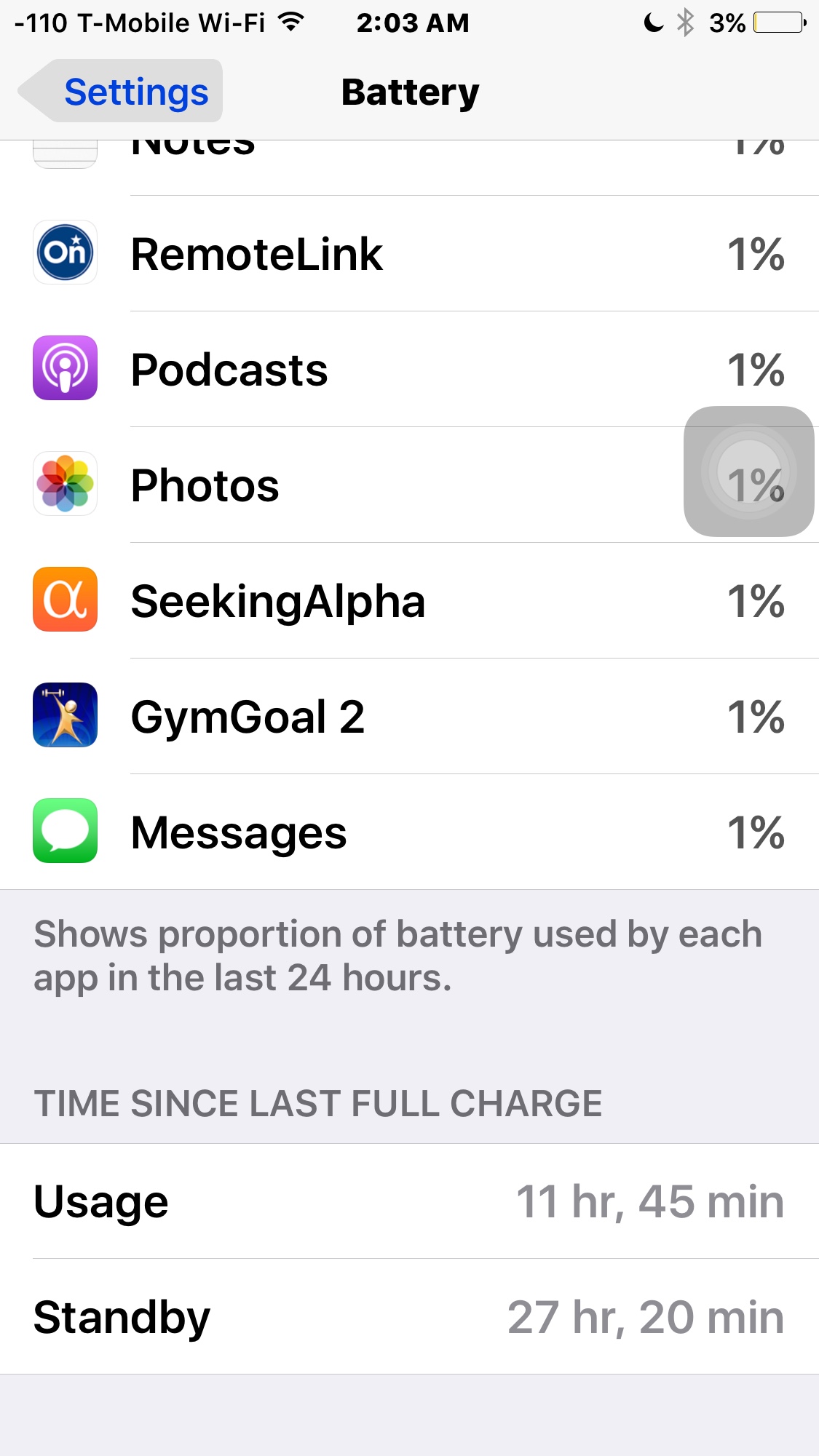Open the AssistiveTouch floating button
This screenshot has height=1456, width=819.
tap(748, 472)
